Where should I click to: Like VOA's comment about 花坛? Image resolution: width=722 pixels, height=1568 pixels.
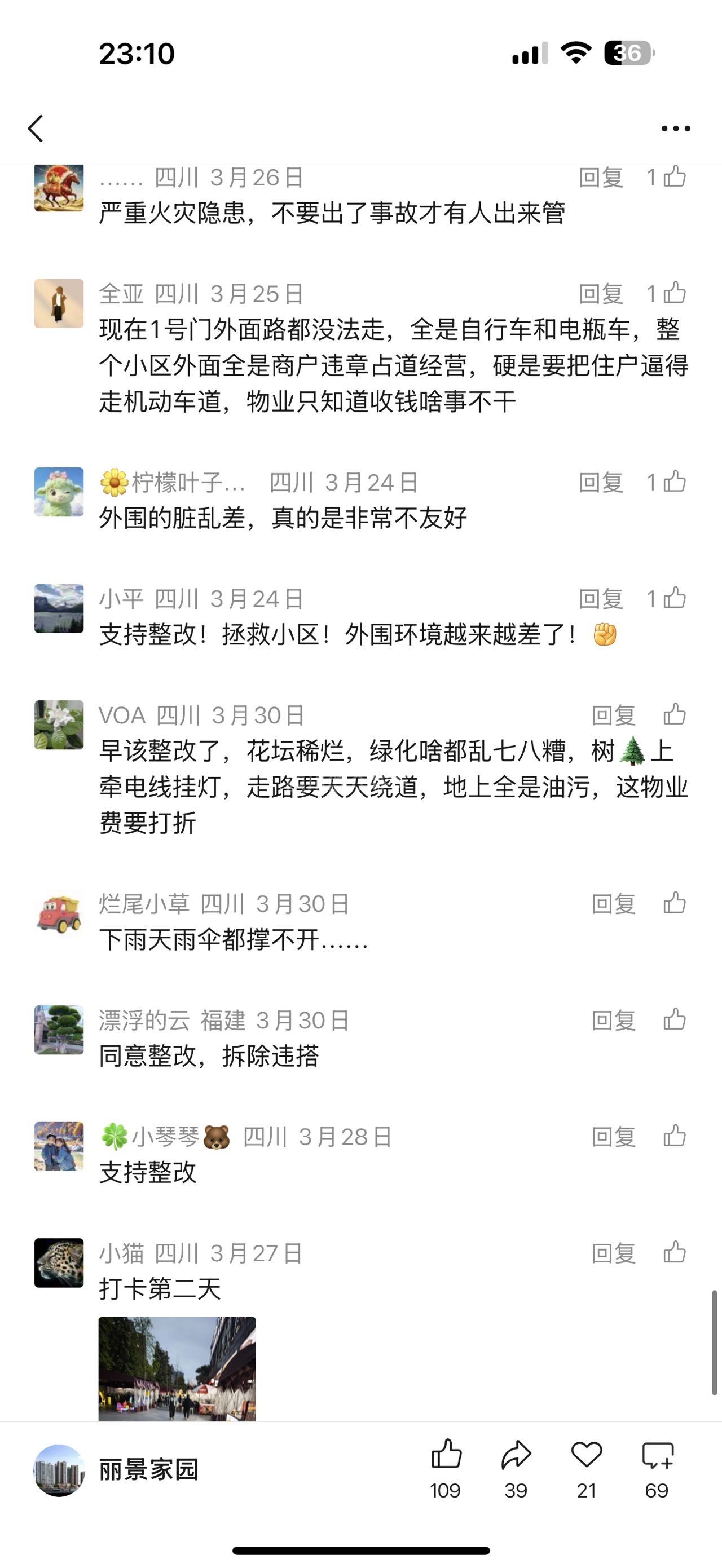coord(674,714)
